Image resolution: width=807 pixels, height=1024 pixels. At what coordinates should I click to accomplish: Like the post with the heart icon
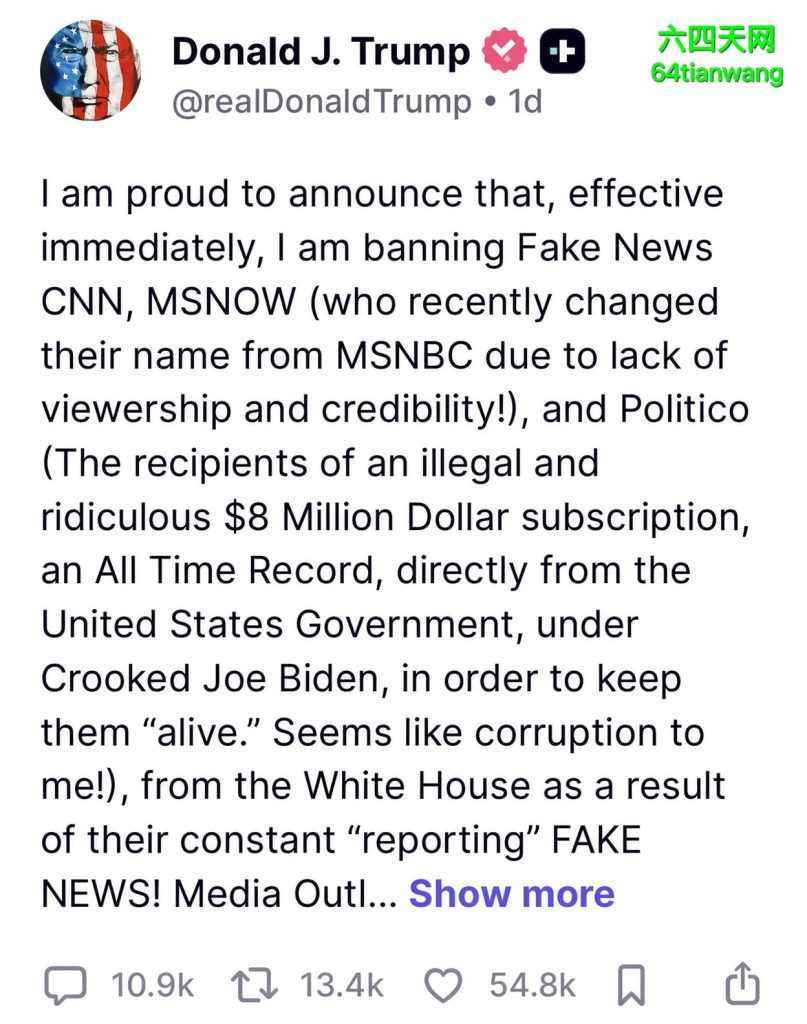(443, 985)
